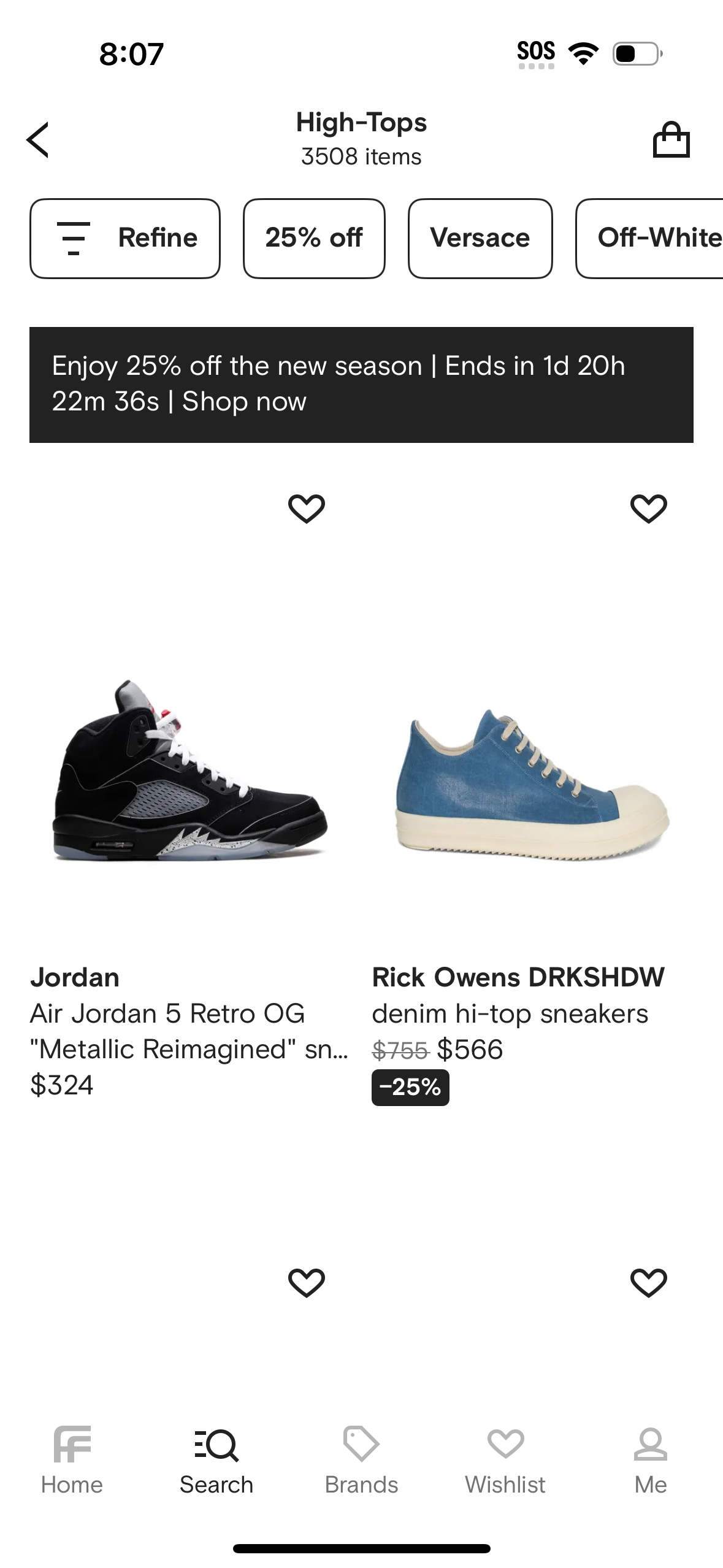Tap the -25% discount badge
The image size is (723, 1568).
[410, 1087]
